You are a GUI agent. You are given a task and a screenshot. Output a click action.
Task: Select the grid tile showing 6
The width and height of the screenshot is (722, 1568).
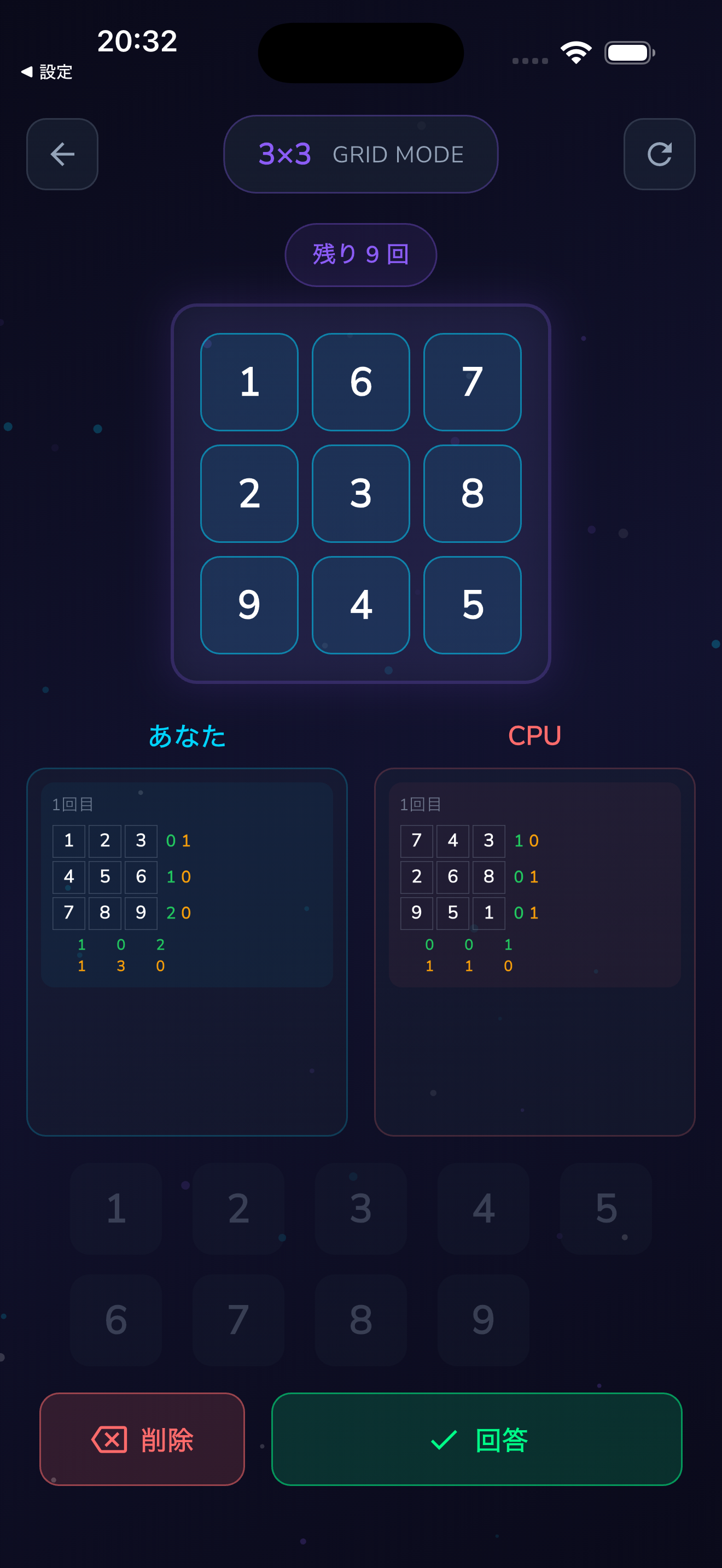click(x=360, y=382)
